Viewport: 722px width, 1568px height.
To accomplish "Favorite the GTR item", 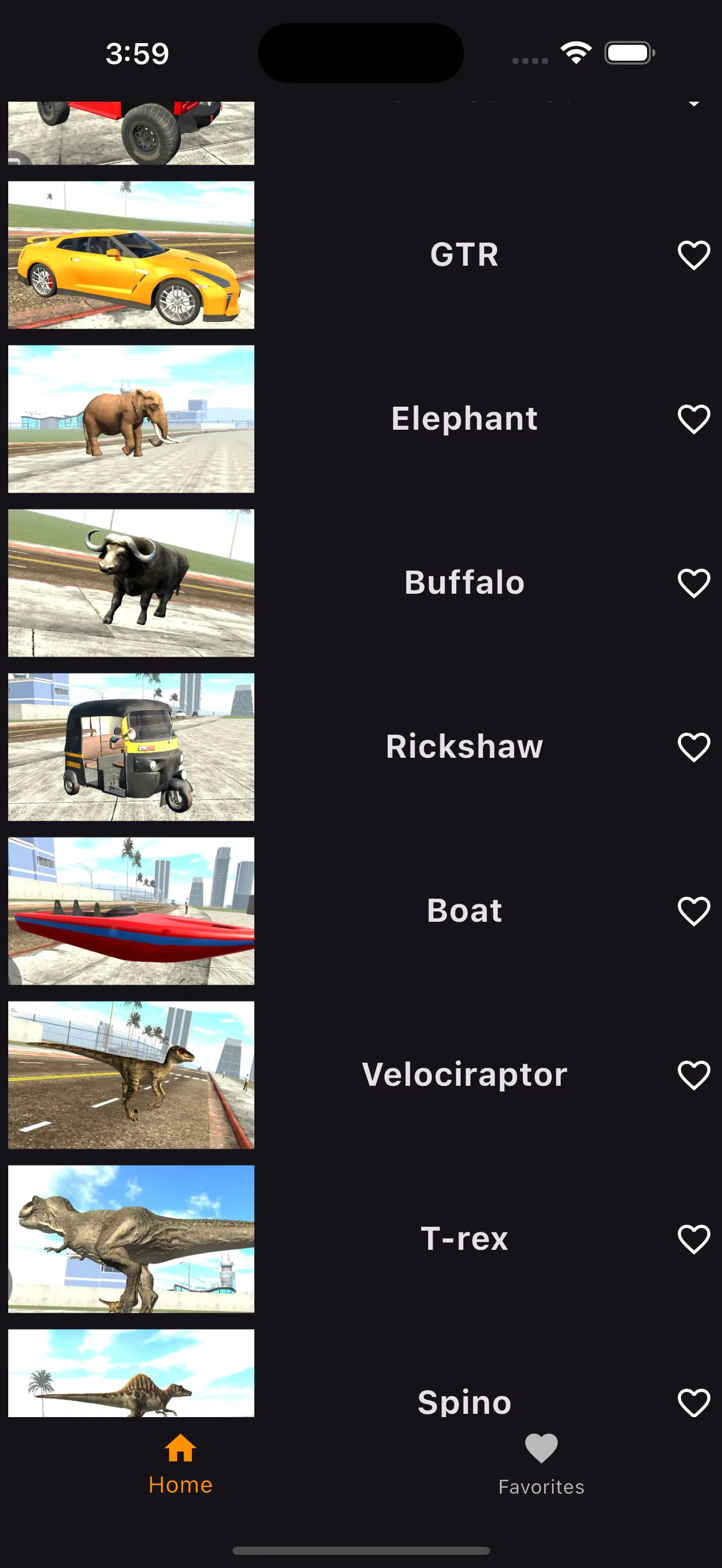I will 694,255.
